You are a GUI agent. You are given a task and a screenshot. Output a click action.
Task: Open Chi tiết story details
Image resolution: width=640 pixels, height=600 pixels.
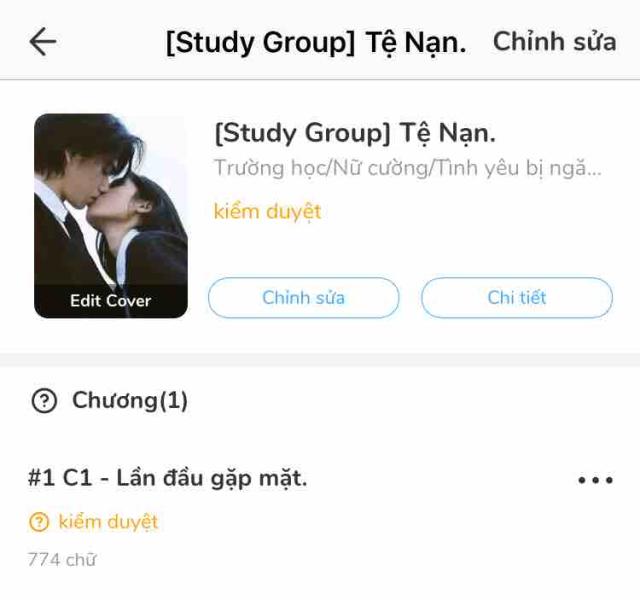click(516, 298)
